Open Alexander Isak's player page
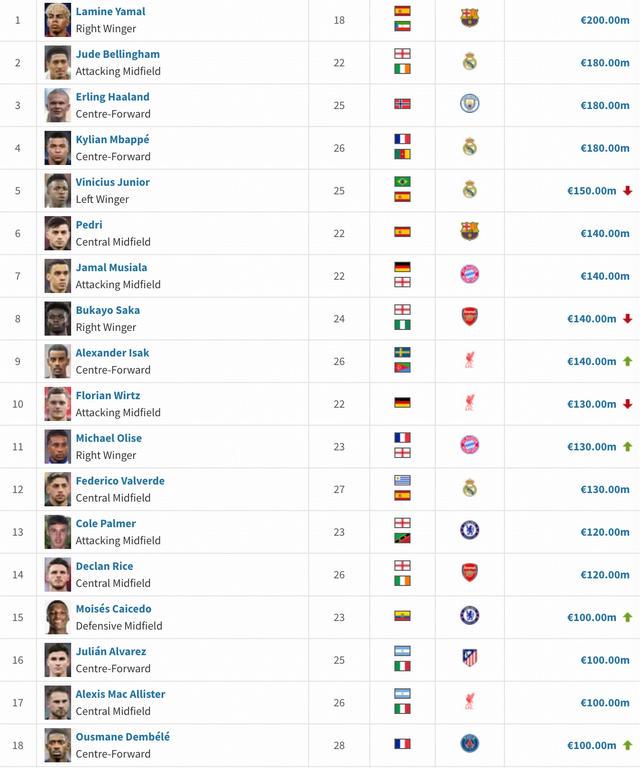Viewport: 640px width, 768px height. click(x=112, y=353)
